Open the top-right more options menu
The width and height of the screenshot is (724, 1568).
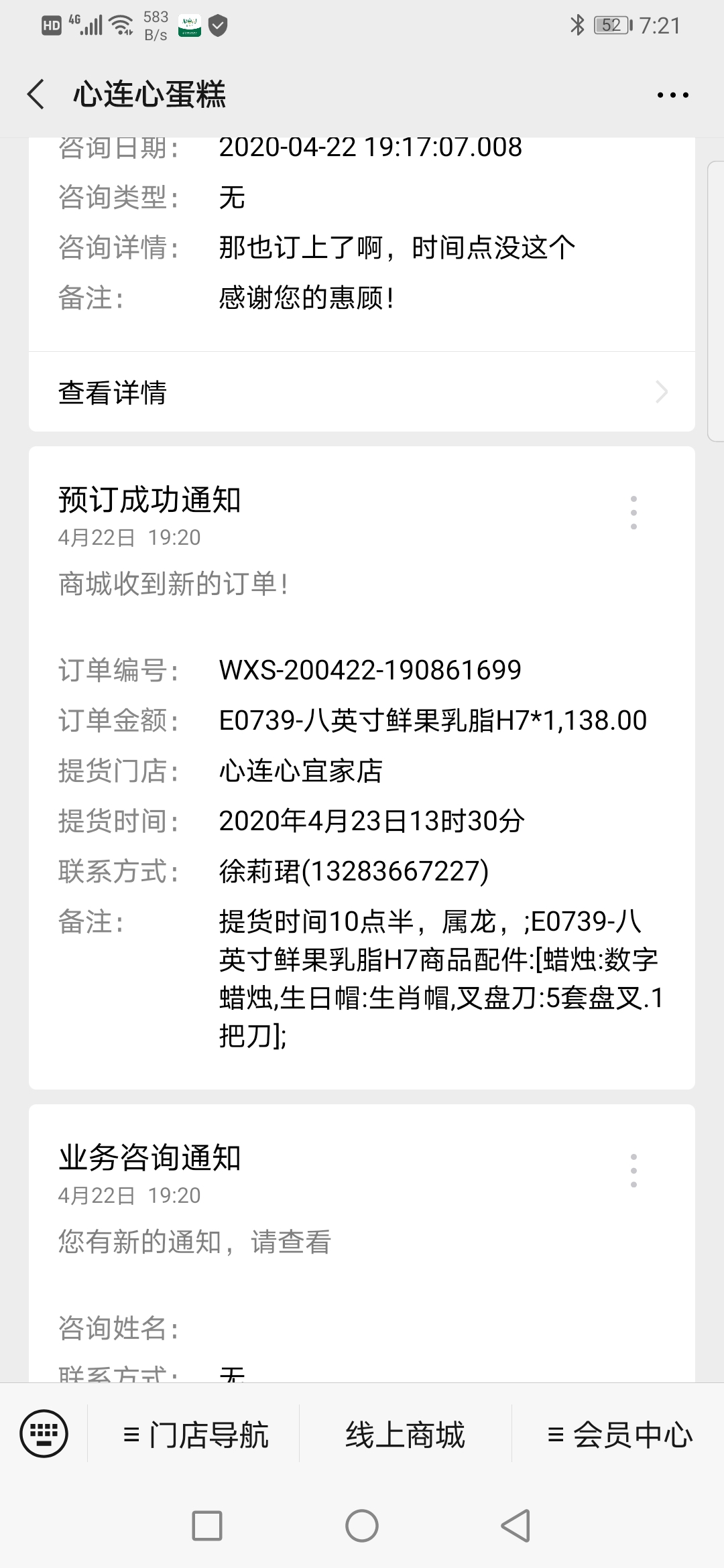[672, 95]
